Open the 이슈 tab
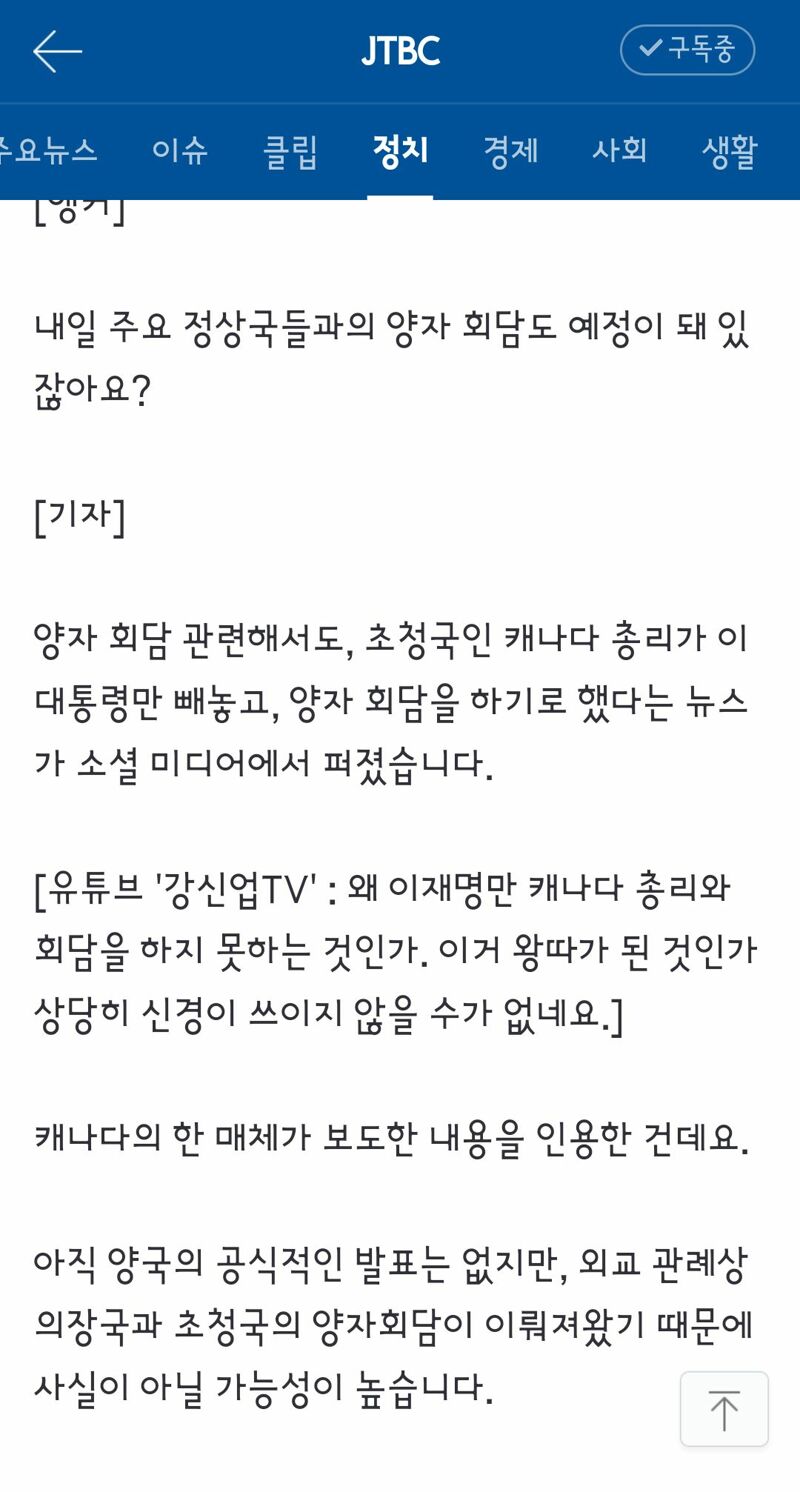This screenshot has height=1492, width=800. (x=180, y=151)
